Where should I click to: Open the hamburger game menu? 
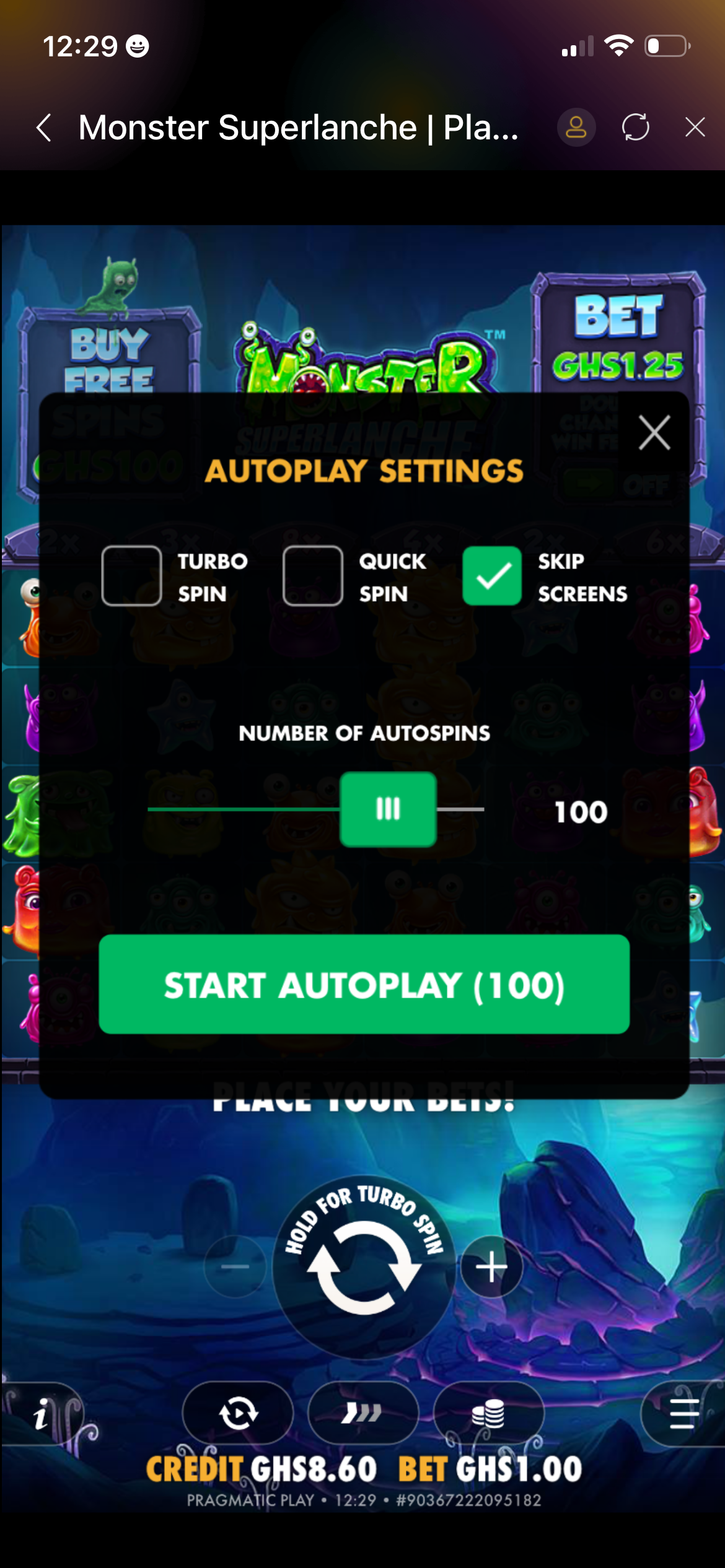684,1413
